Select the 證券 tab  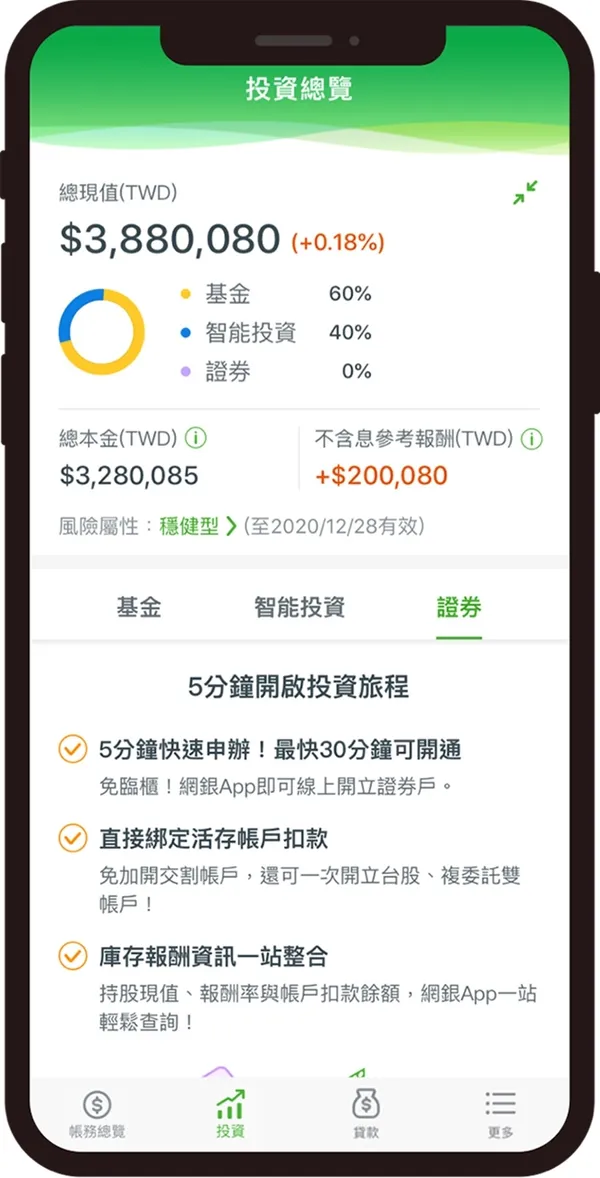459,607
